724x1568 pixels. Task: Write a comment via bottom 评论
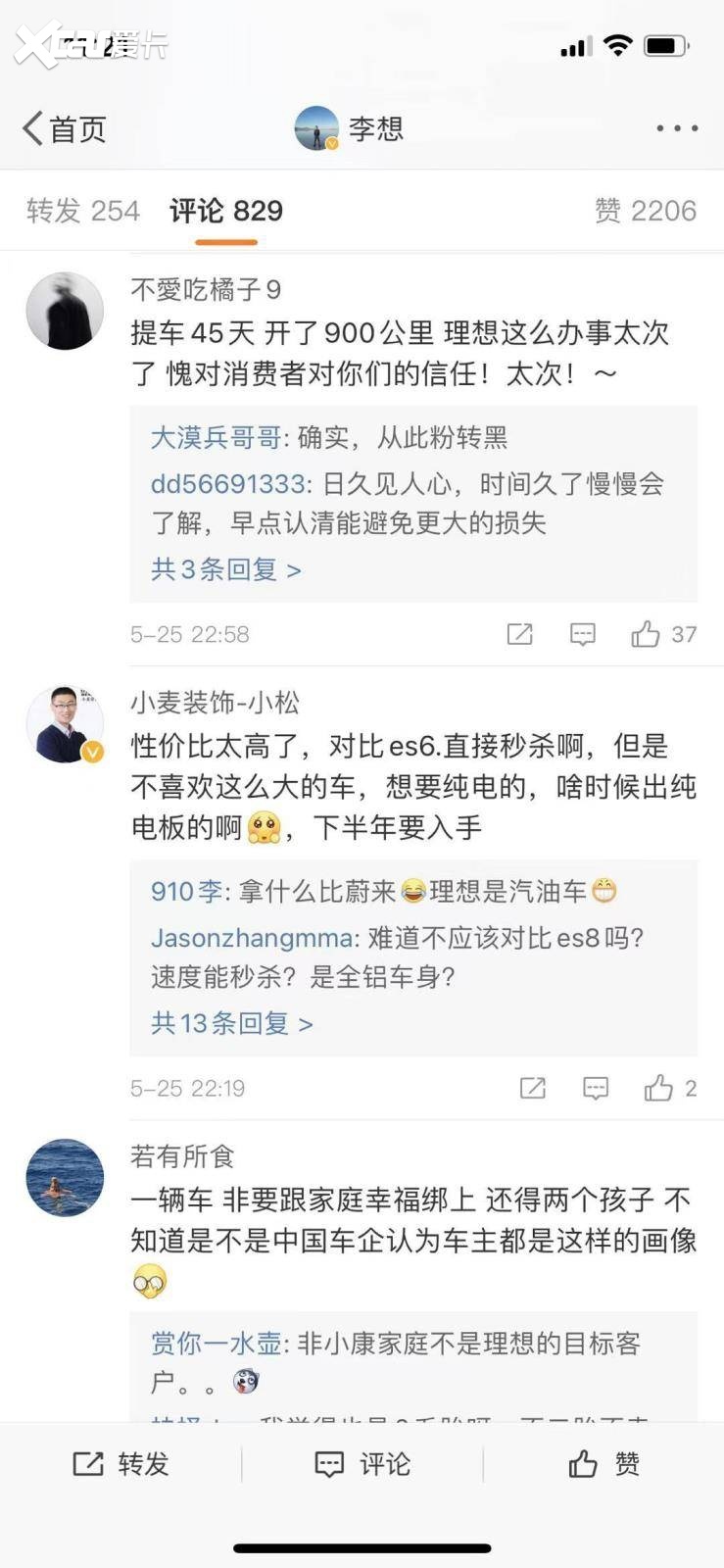click(362, 1464)
